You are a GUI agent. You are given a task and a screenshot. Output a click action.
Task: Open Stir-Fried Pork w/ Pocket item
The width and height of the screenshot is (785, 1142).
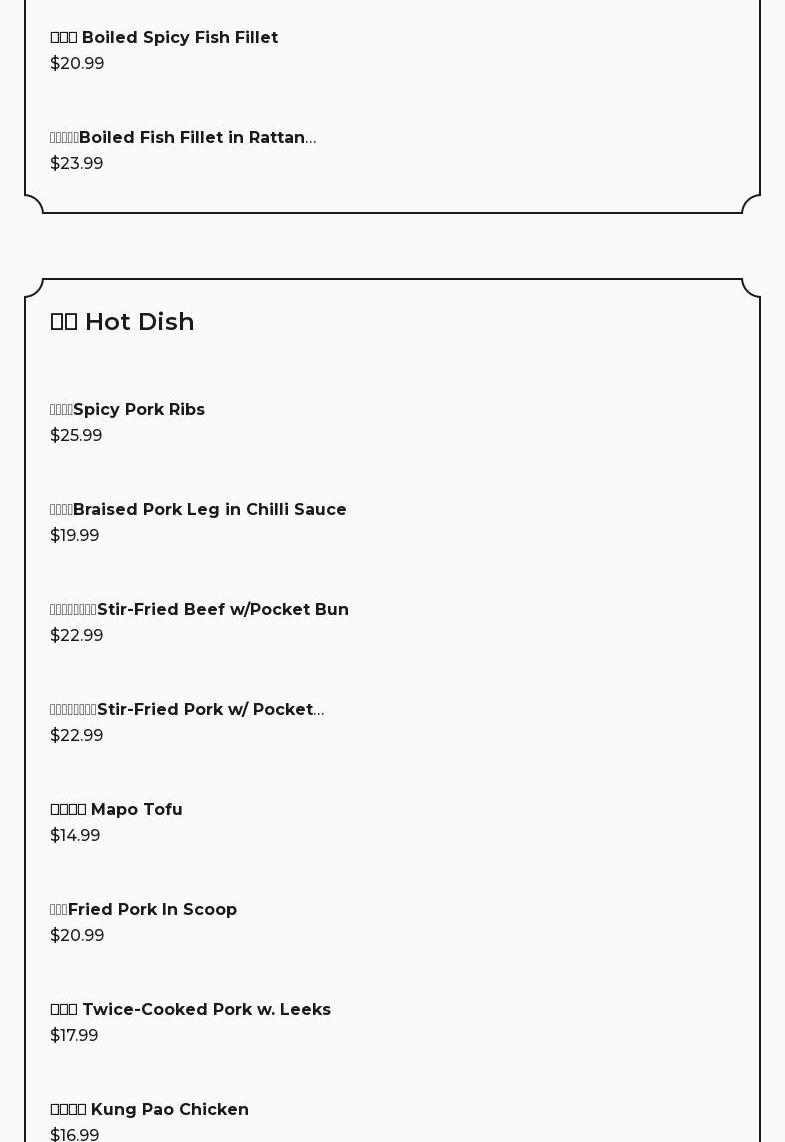(187, 710)
